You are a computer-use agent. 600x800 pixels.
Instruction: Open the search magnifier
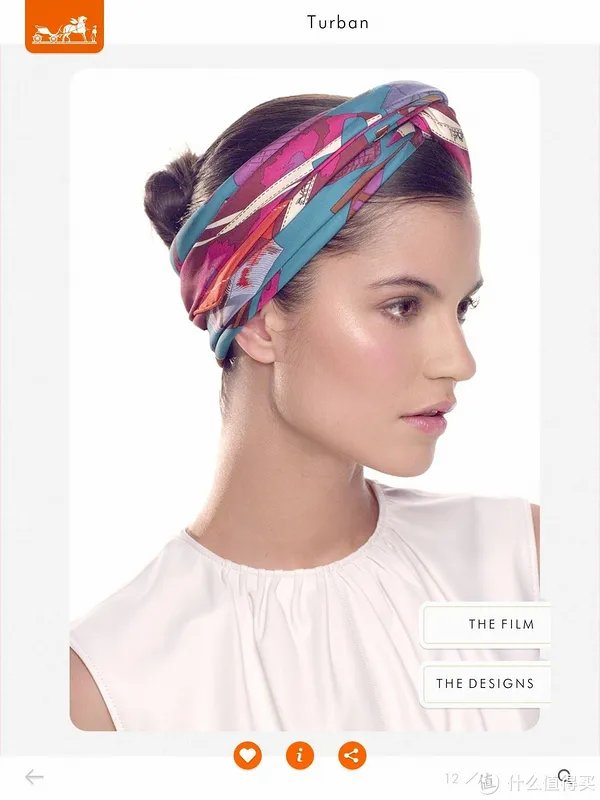pyautogui.click(x=565, y=776)
